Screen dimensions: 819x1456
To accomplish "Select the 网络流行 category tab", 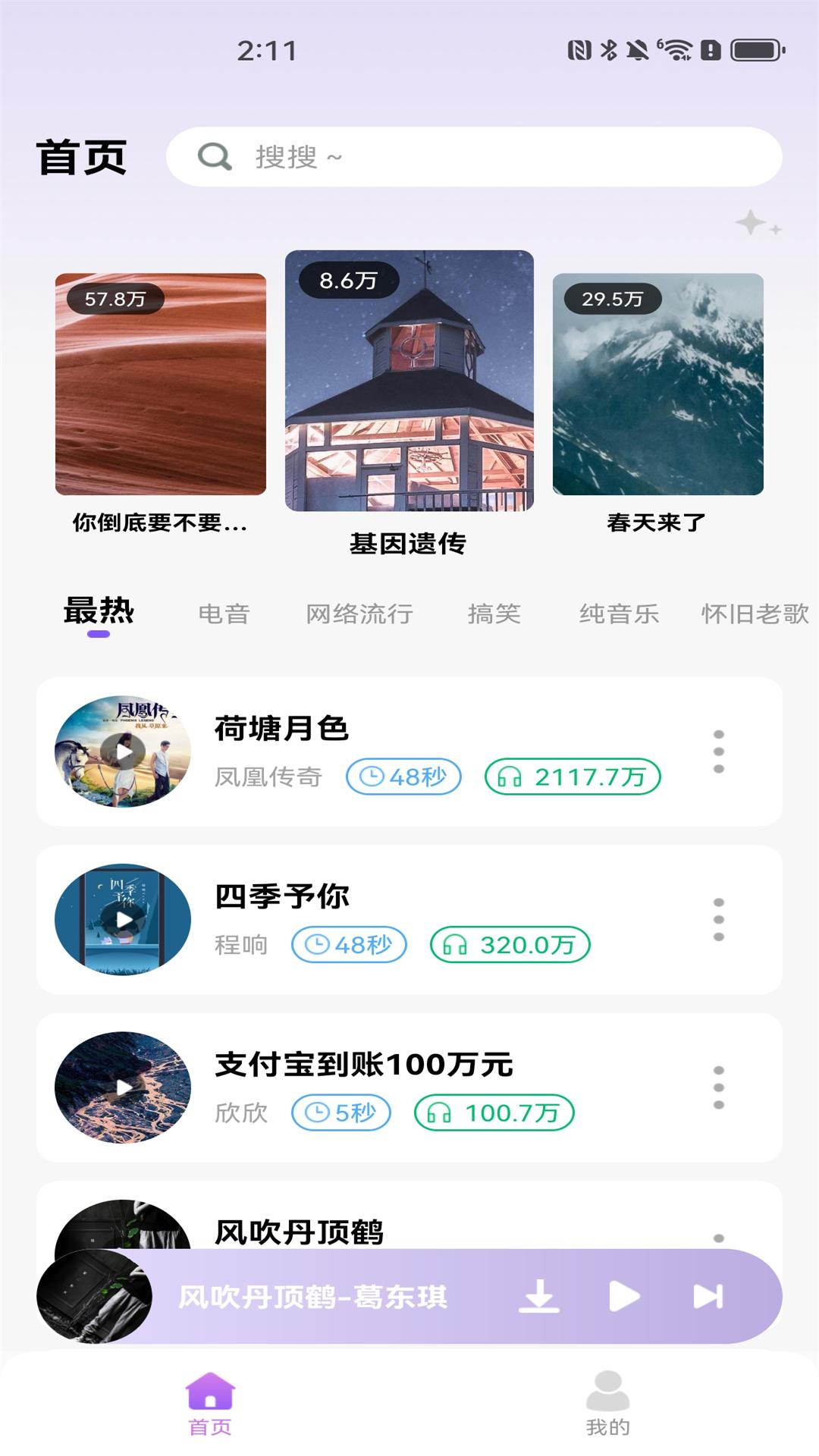I will [359, 613].
